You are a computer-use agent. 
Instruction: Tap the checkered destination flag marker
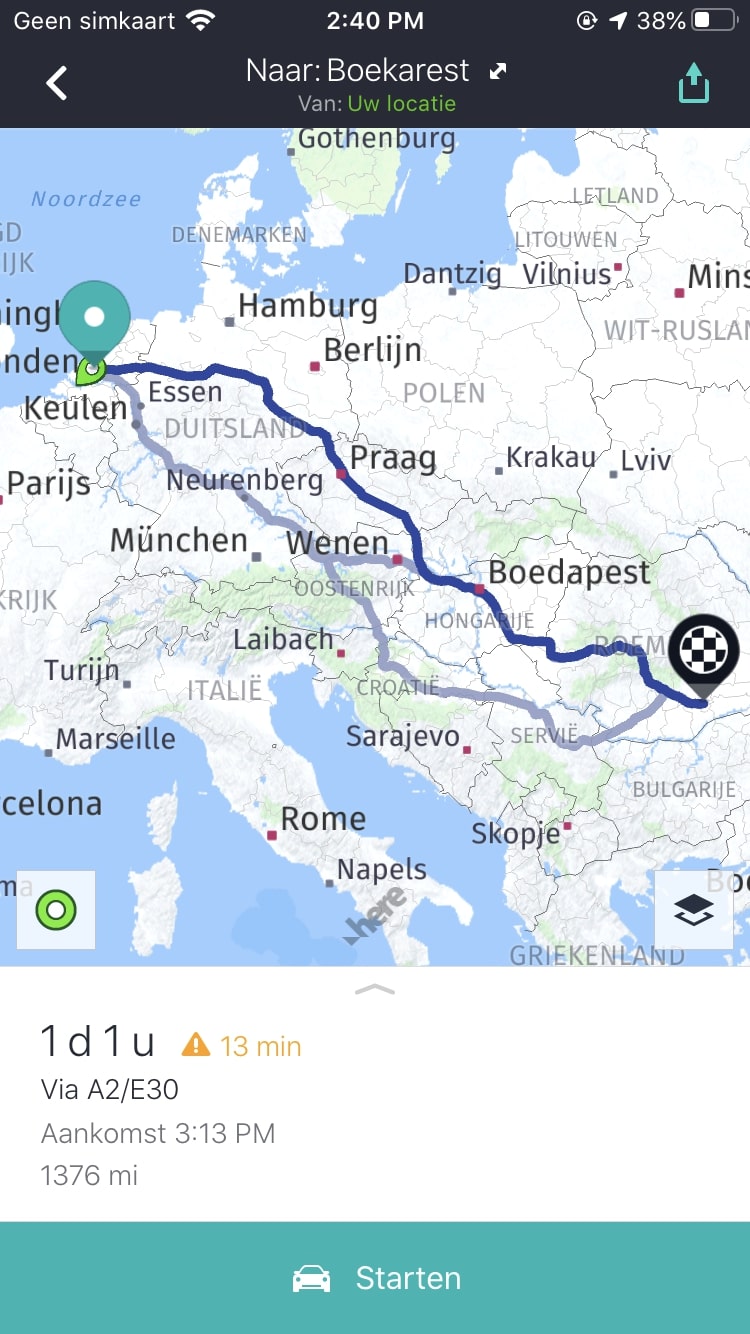(x=704, y=650)
